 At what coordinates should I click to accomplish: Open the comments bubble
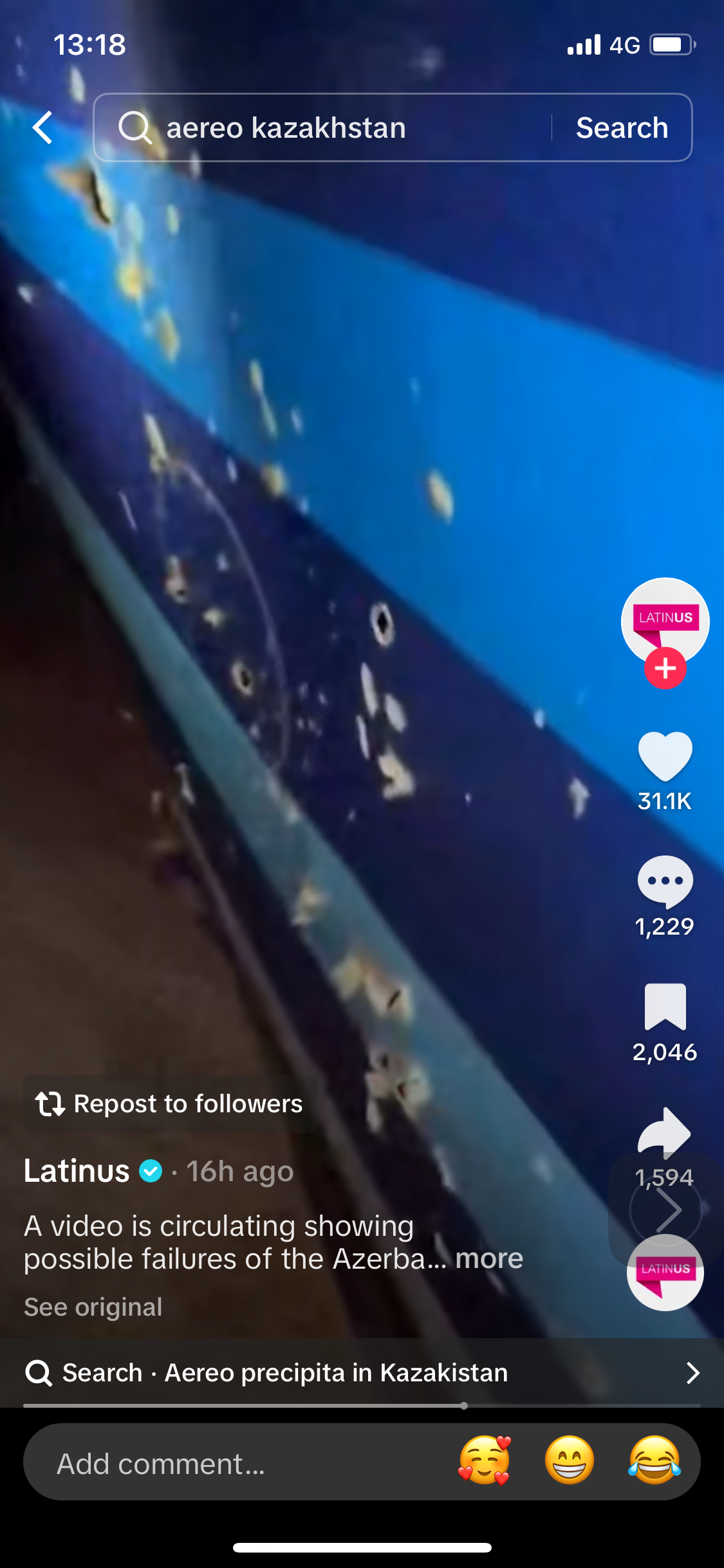pos(665,881)
